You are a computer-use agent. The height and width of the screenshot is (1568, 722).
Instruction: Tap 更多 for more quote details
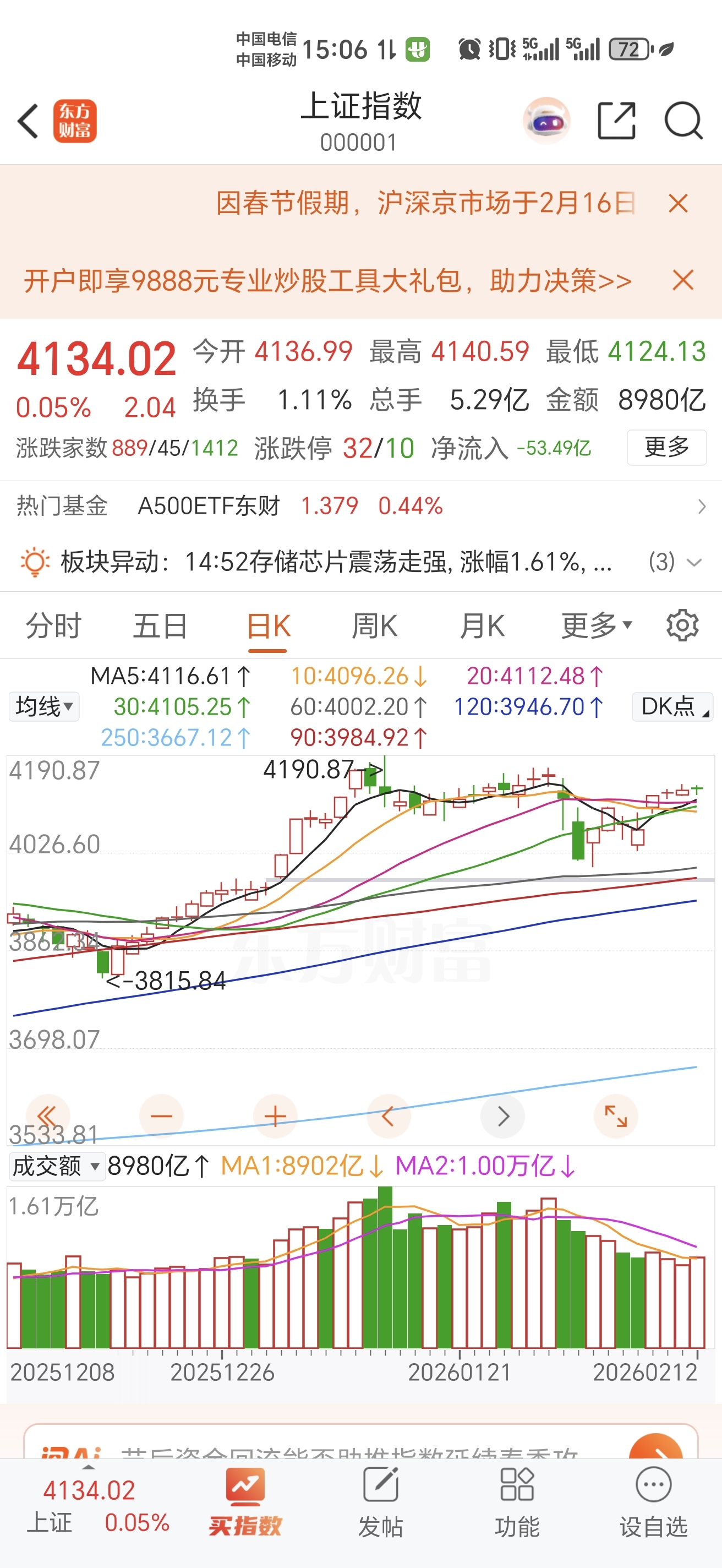pos(666,448)
